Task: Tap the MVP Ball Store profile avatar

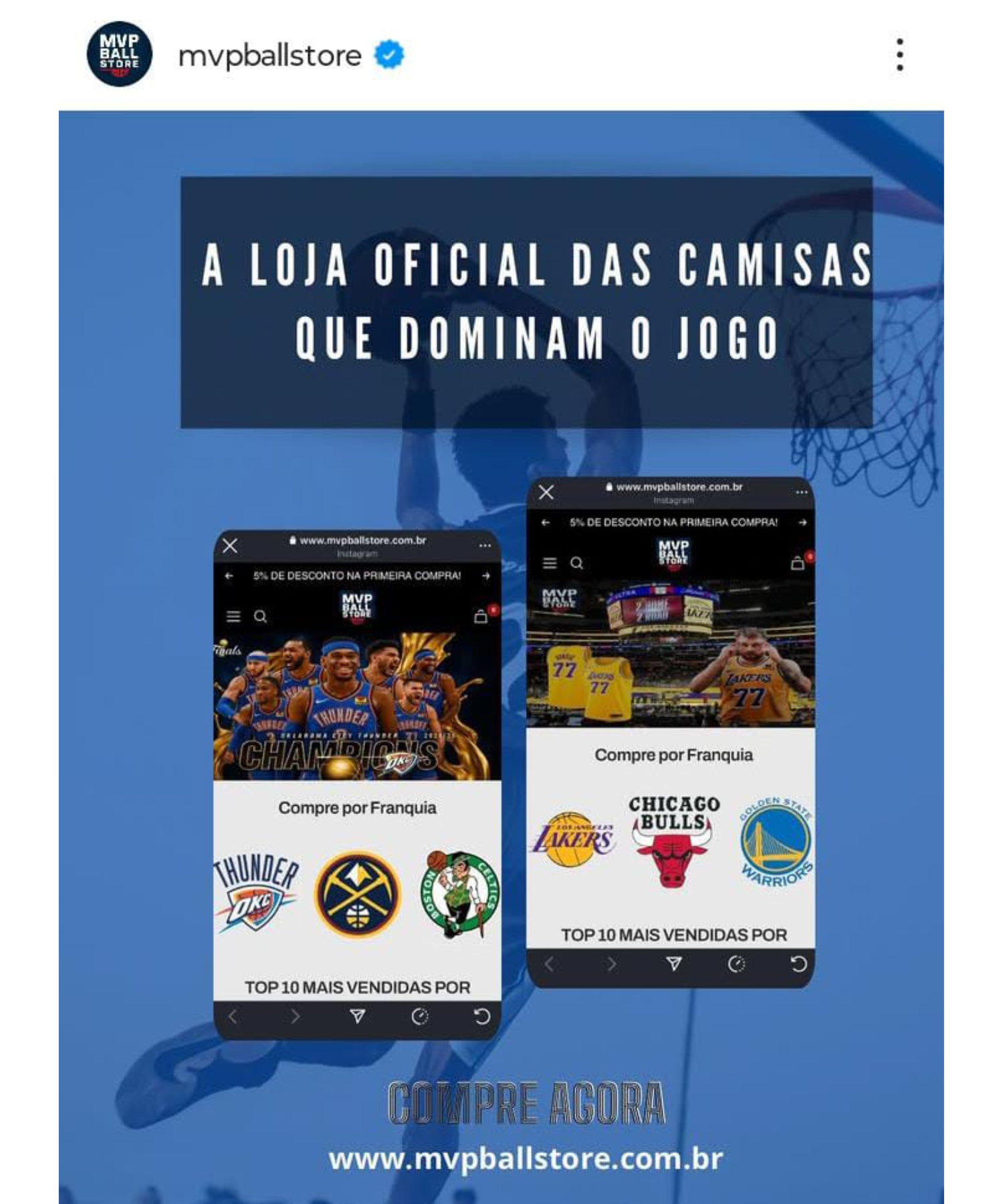Action: [x=120, y=54]
